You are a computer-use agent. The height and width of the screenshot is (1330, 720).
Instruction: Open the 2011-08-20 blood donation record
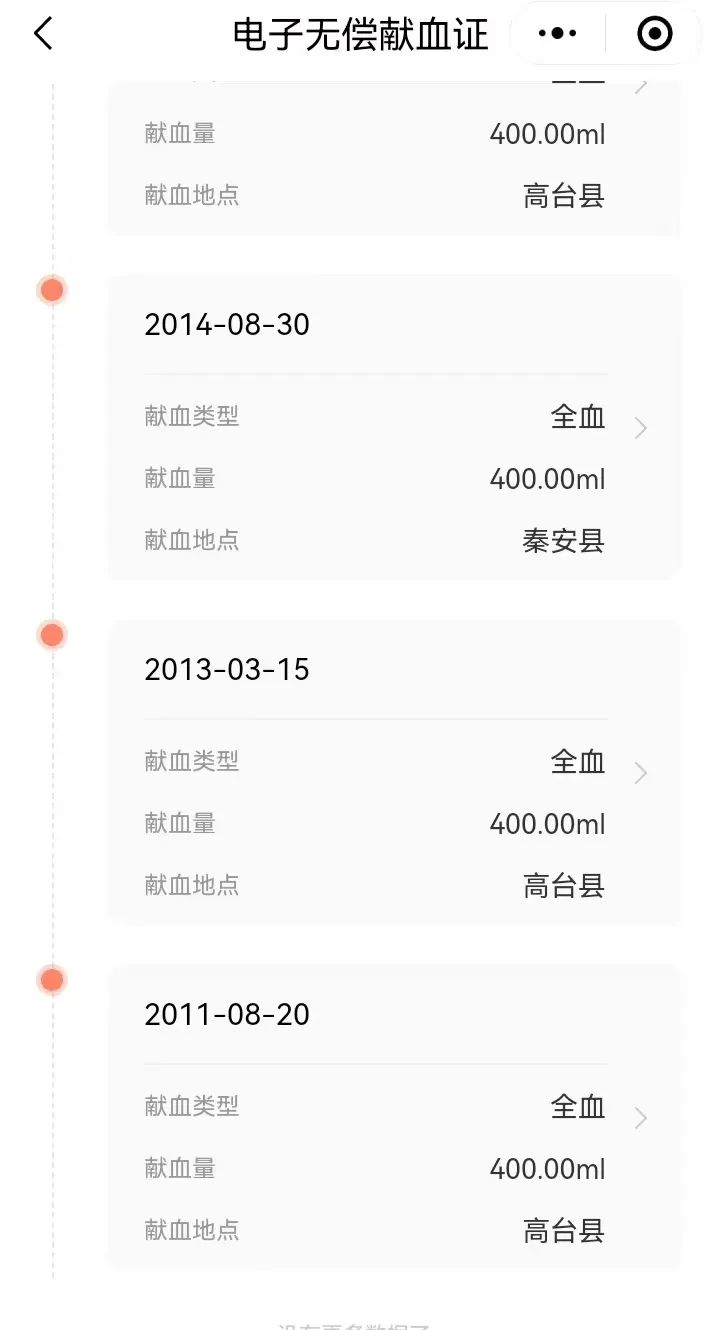click(640, 1118)
